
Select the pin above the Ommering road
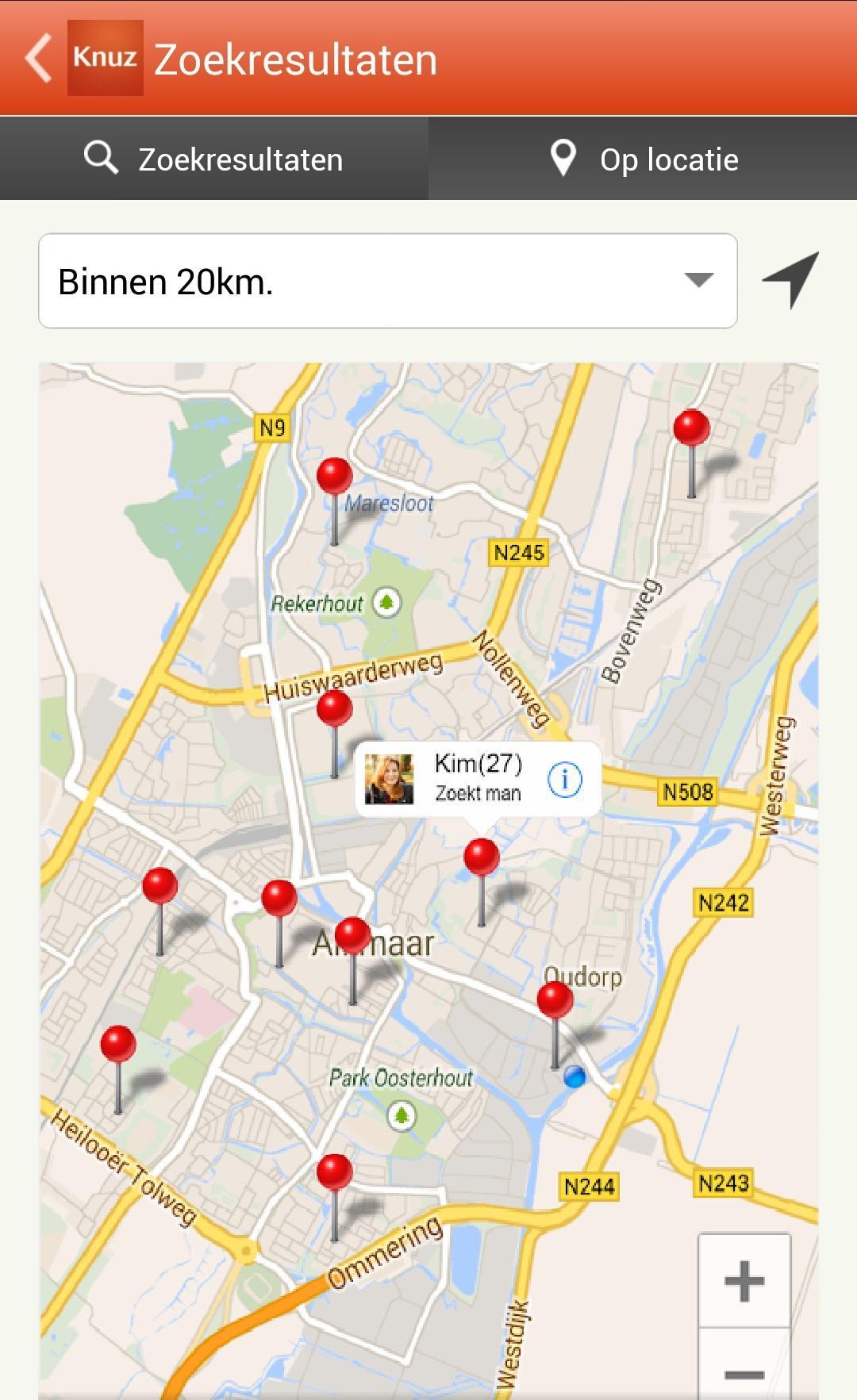(x=334, y=1172)
